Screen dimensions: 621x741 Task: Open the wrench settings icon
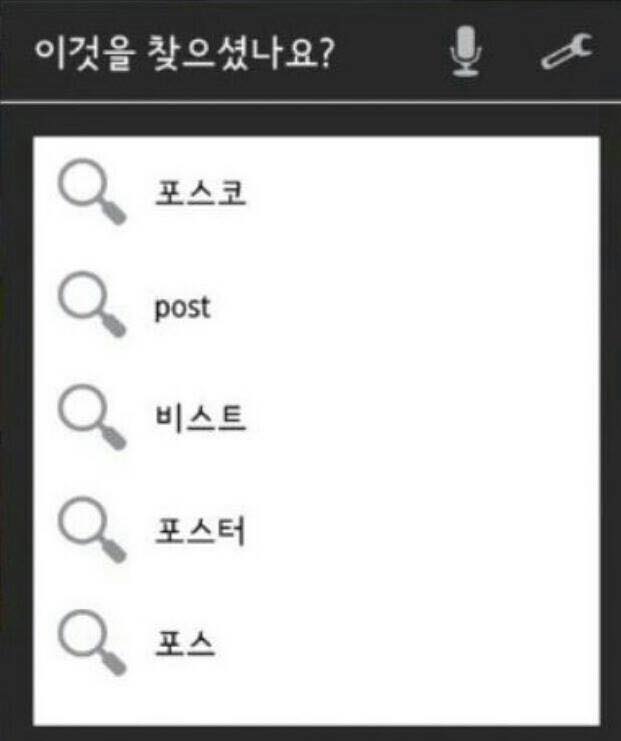pos(567,51)
